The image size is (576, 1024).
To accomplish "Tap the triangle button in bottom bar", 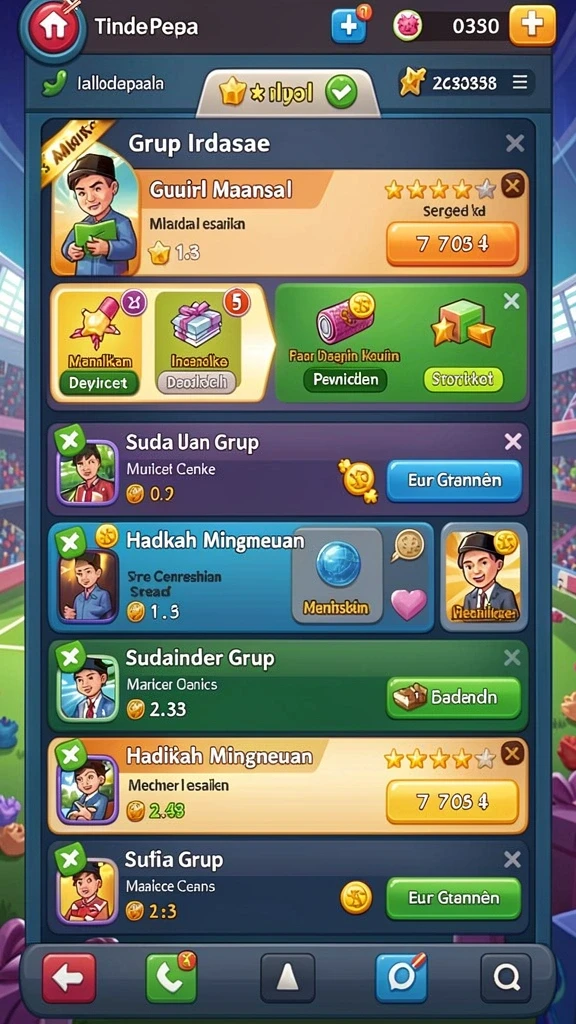I will (287, 978).
